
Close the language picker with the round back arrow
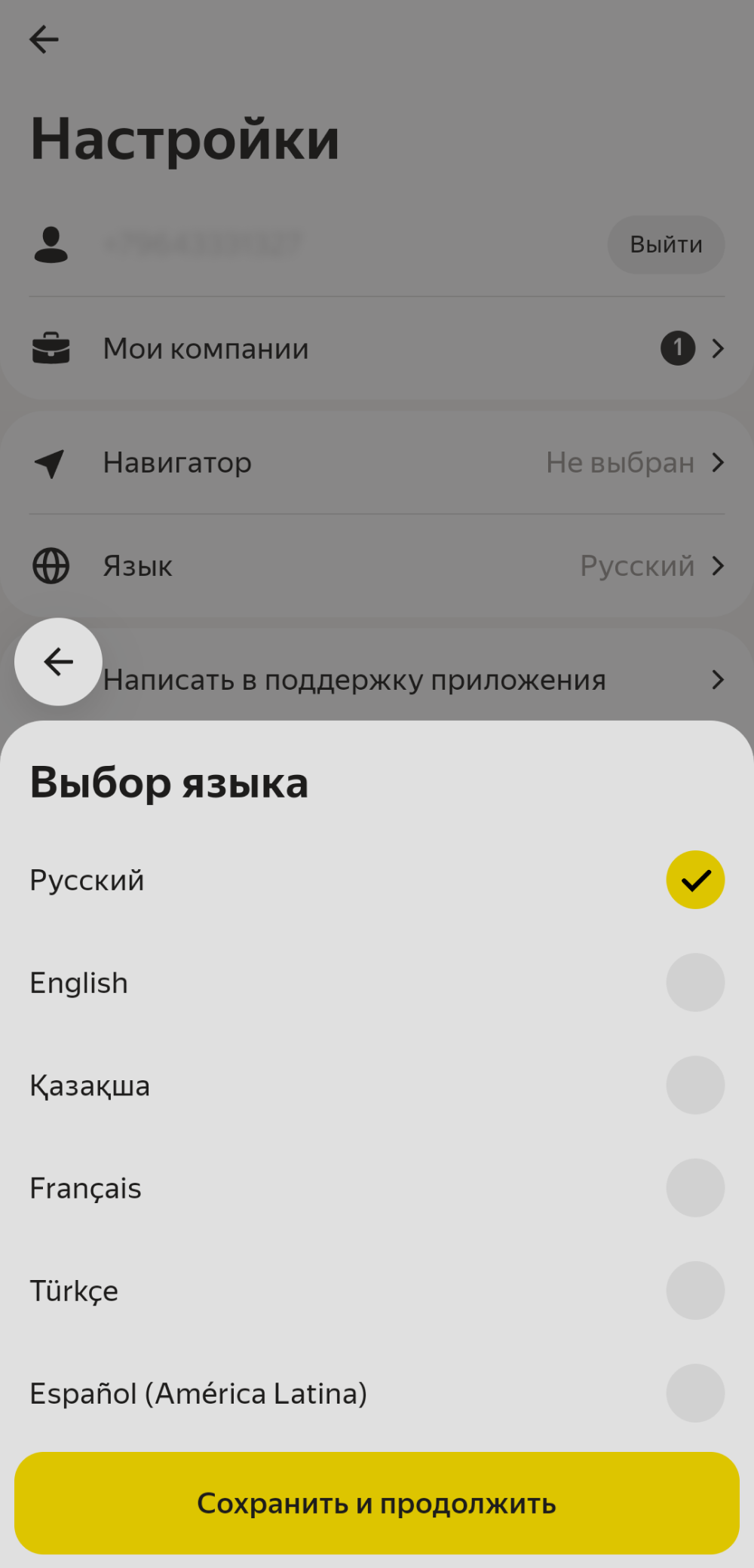[x=58, y=662]
